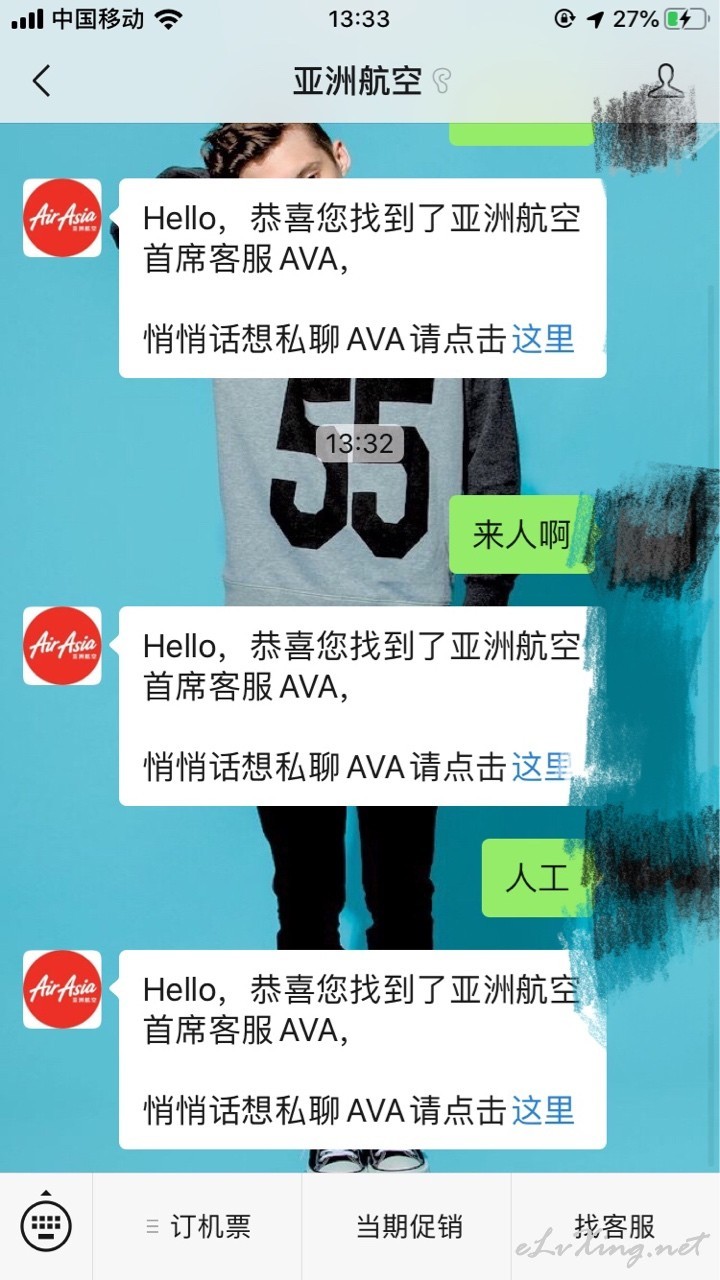Tap 这里 link in the bottom AVA message
720x1280 pixels.
pyautogui.click(x=543, y=1109)
